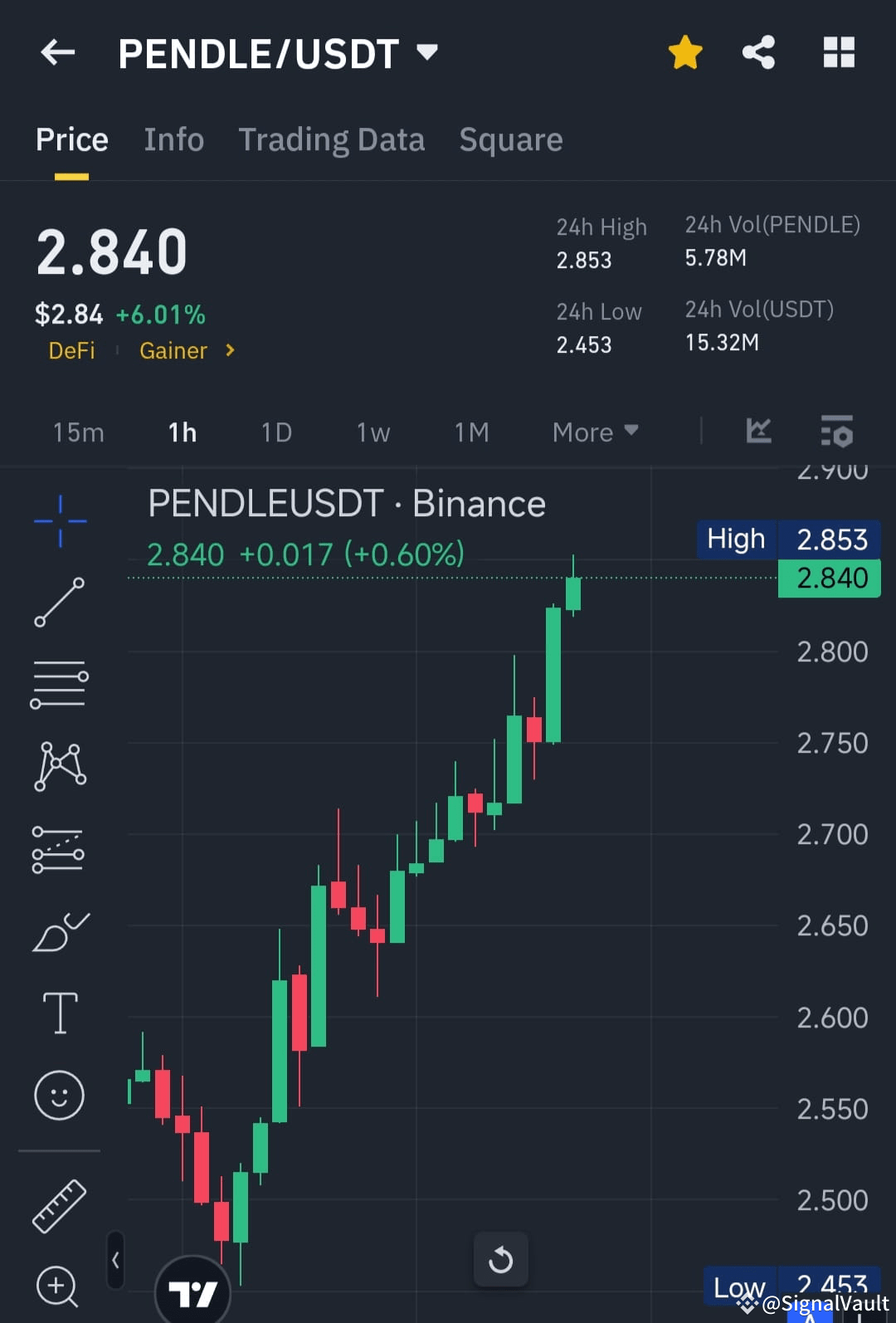This screenshot has width=896, height=1323.
Task: Open the share icon
Action: point(757,51)
